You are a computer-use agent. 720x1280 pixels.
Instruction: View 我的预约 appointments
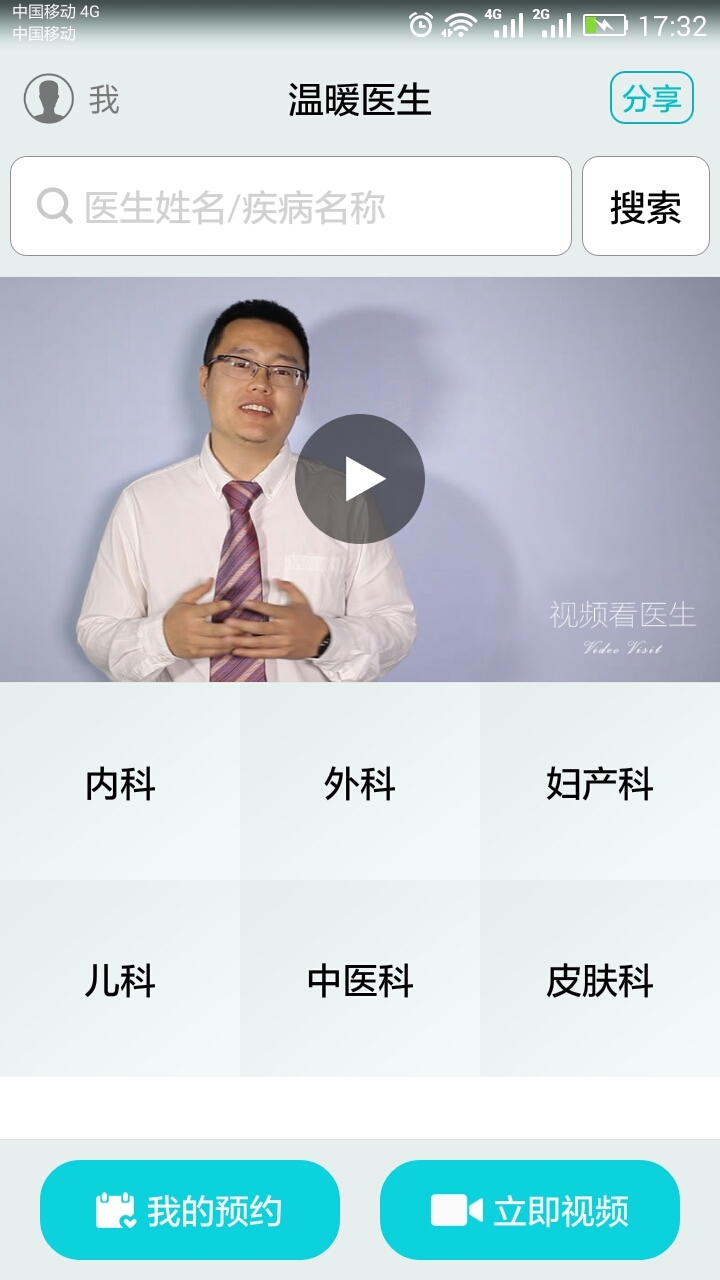pyautogui.click(x=190, y=1210)
